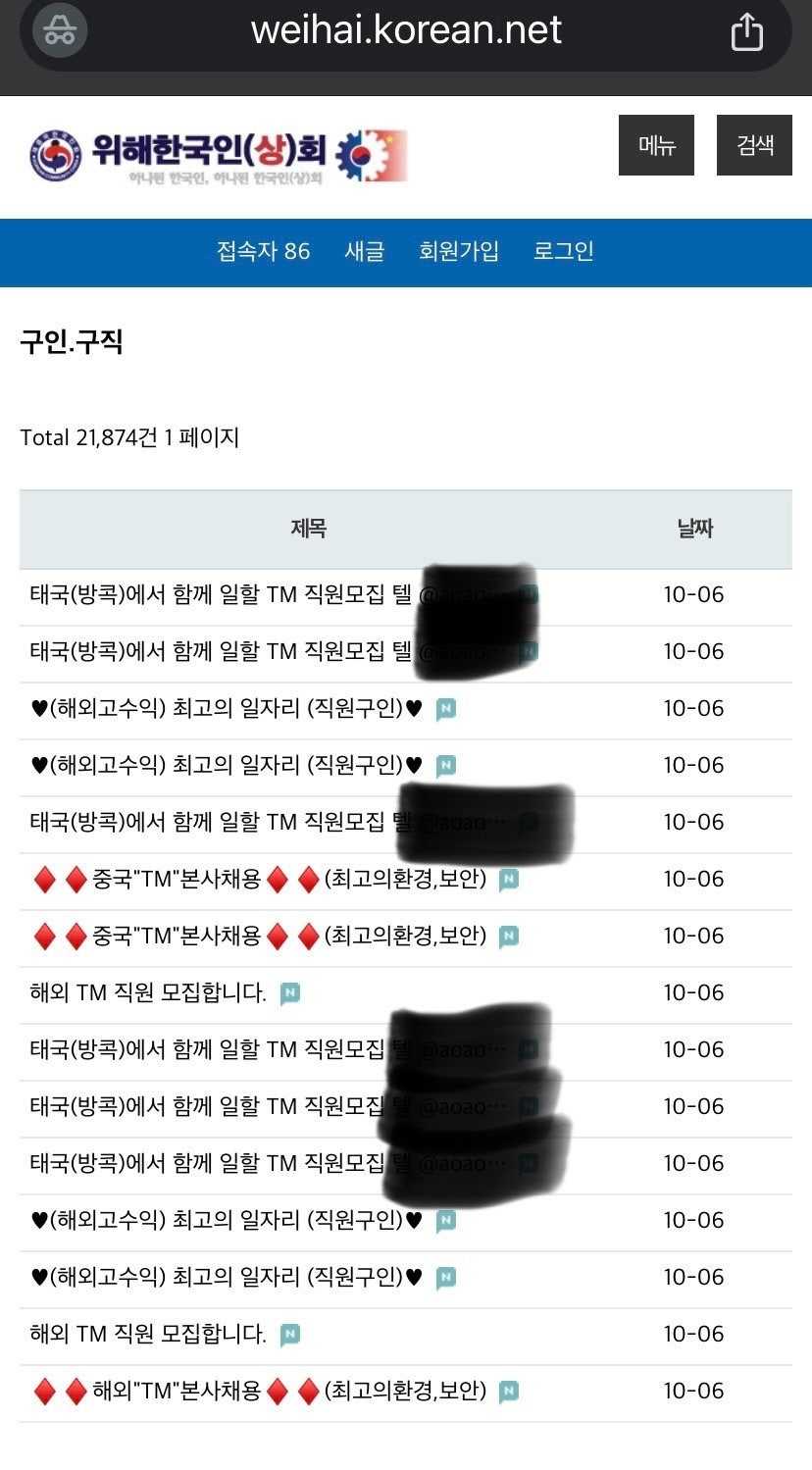Open the 접속자 86 link
This screenshot has width=812, height=1470.
[263, 251]
